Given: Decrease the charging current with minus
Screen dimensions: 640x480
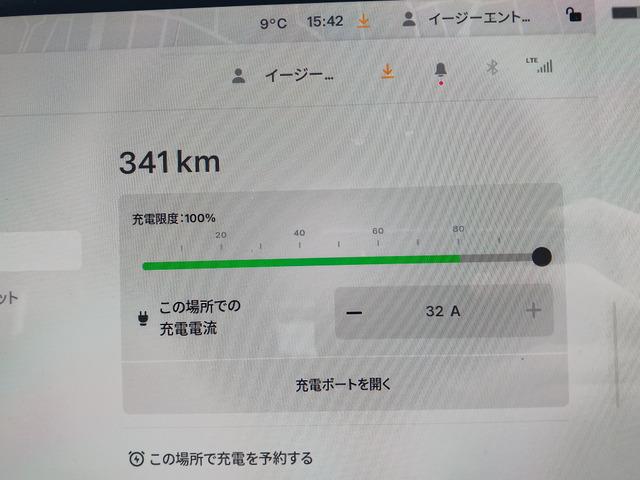Looking at the screenshot, I should 355,311.
